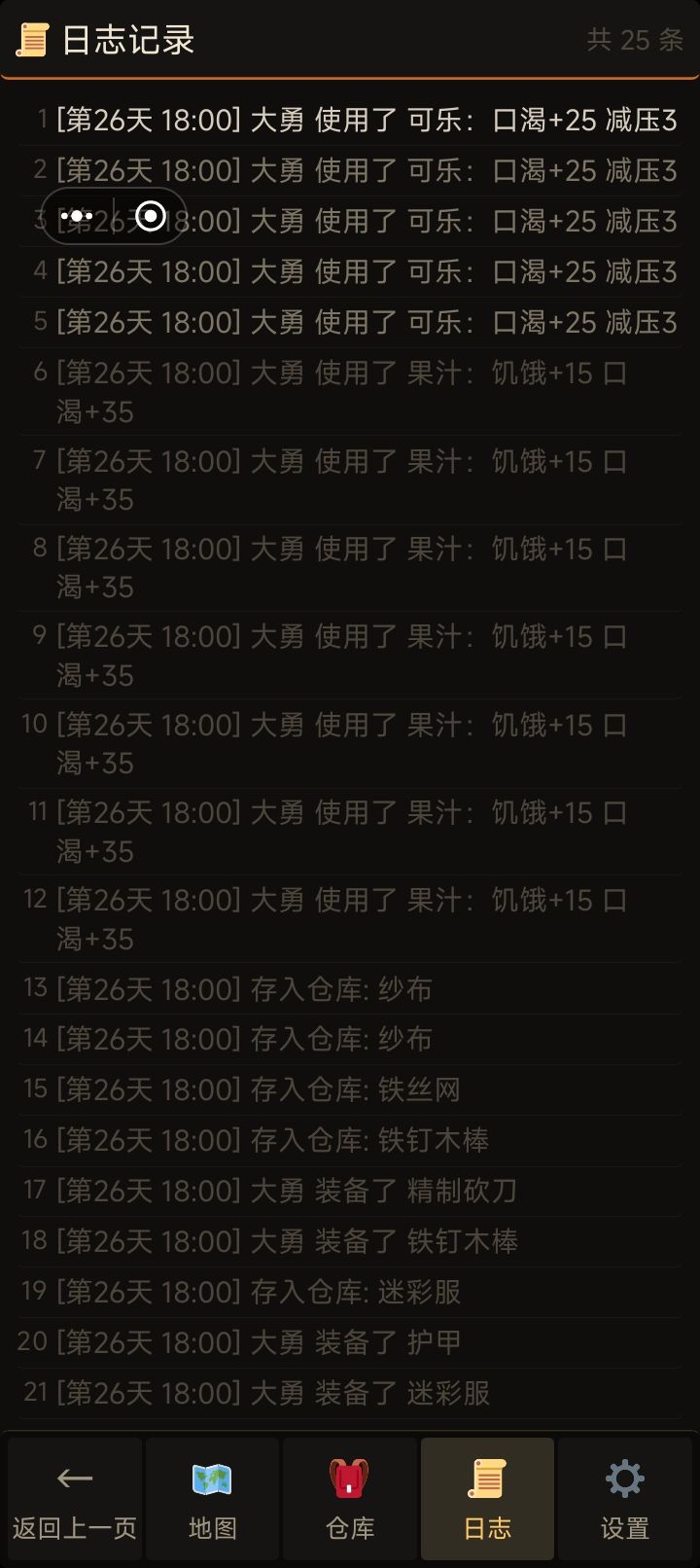Screen dimensions: 700x1568
Task: Go back via 返回上一页 button
Action: (75, 1498)
